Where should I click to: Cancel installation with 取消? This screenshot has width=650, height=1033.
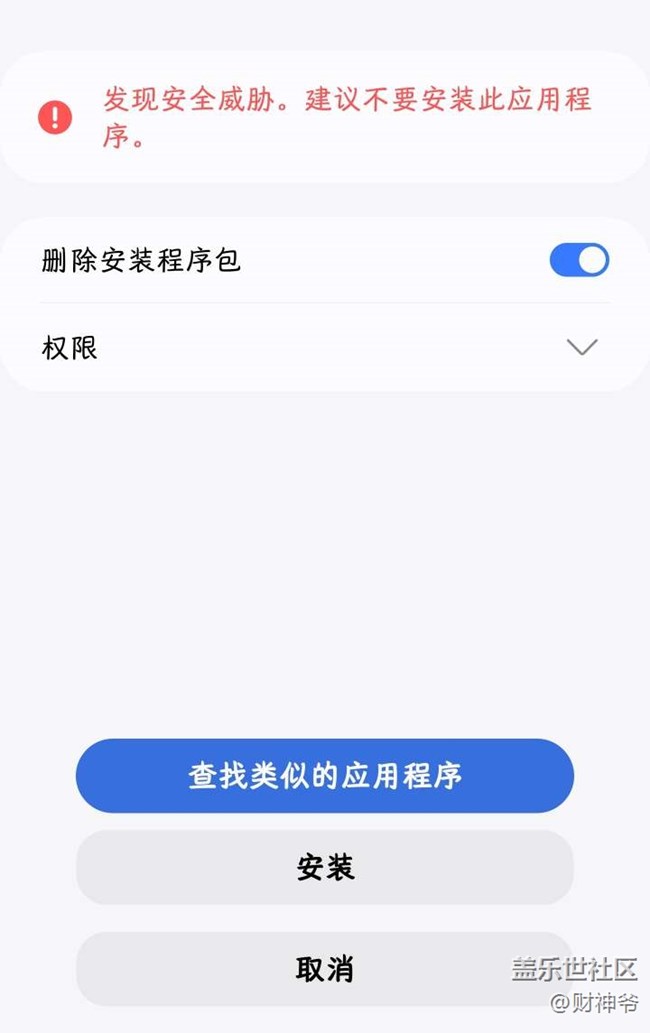pos(325,968)
